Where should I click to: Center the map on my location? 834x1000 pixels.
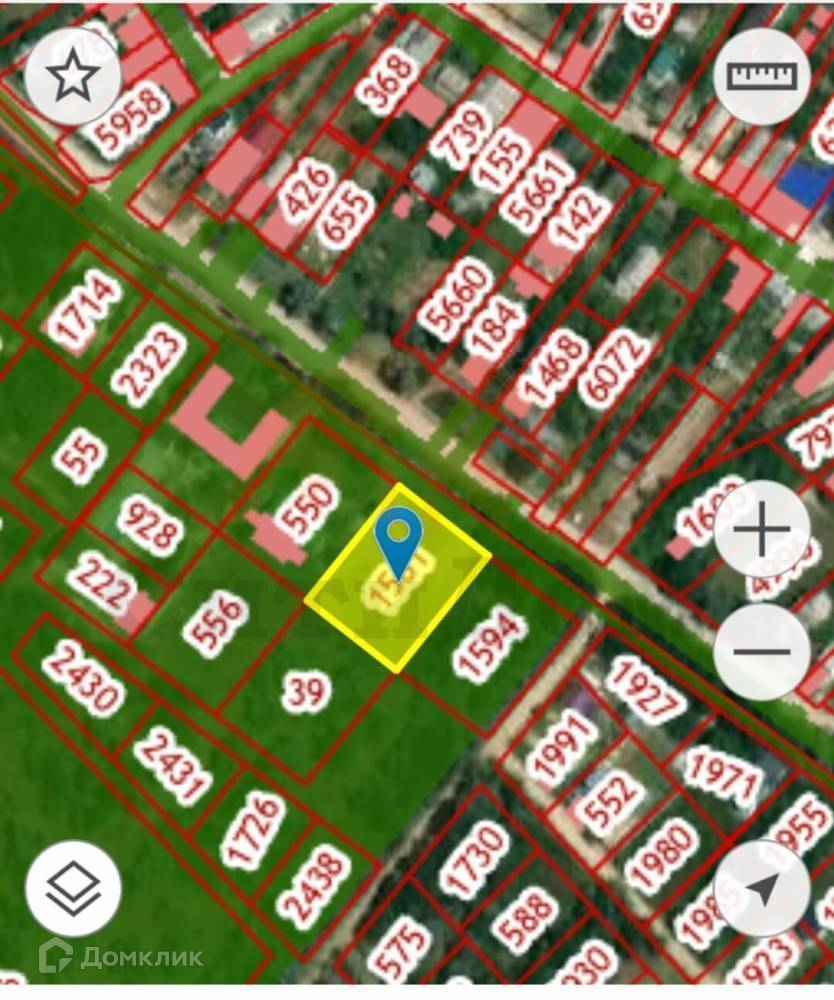click(x=761, y=888)
